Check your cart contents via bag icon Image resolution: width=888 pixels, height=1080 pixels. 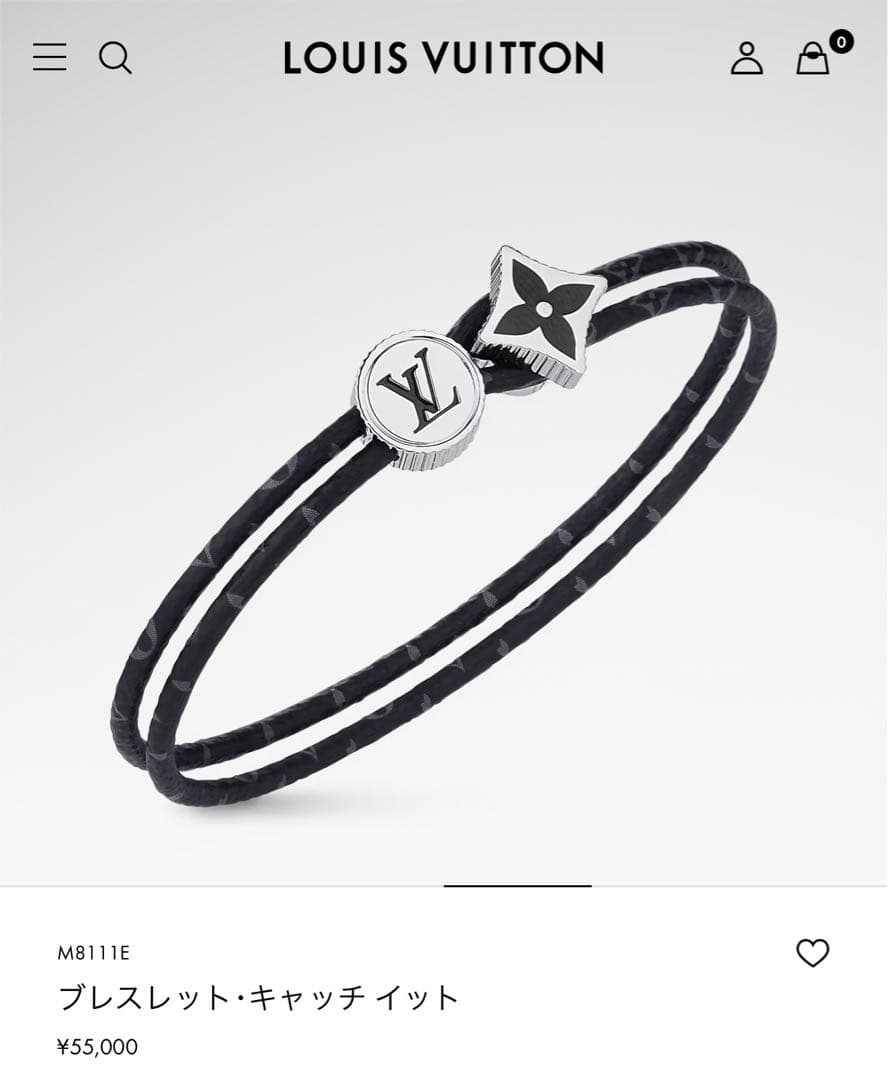pos(812,62)
